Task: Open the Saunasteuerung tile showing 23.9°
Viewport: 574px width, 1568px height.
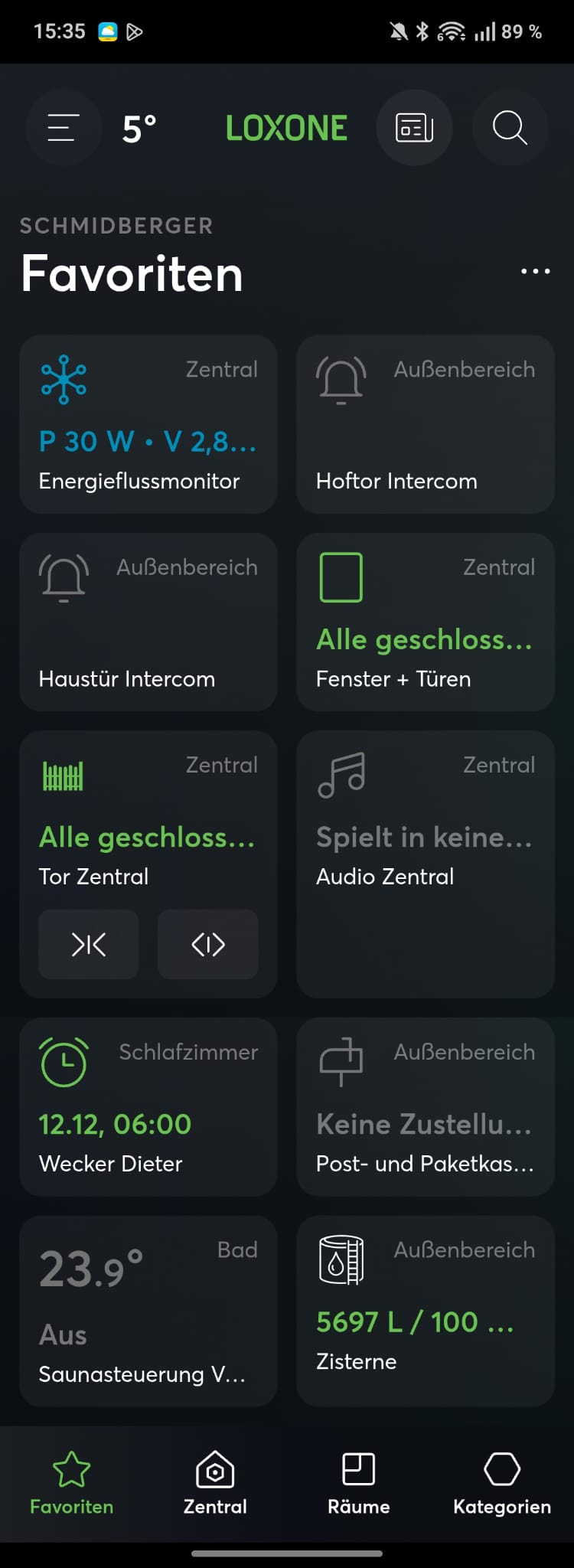Action: coord(148,1311)
